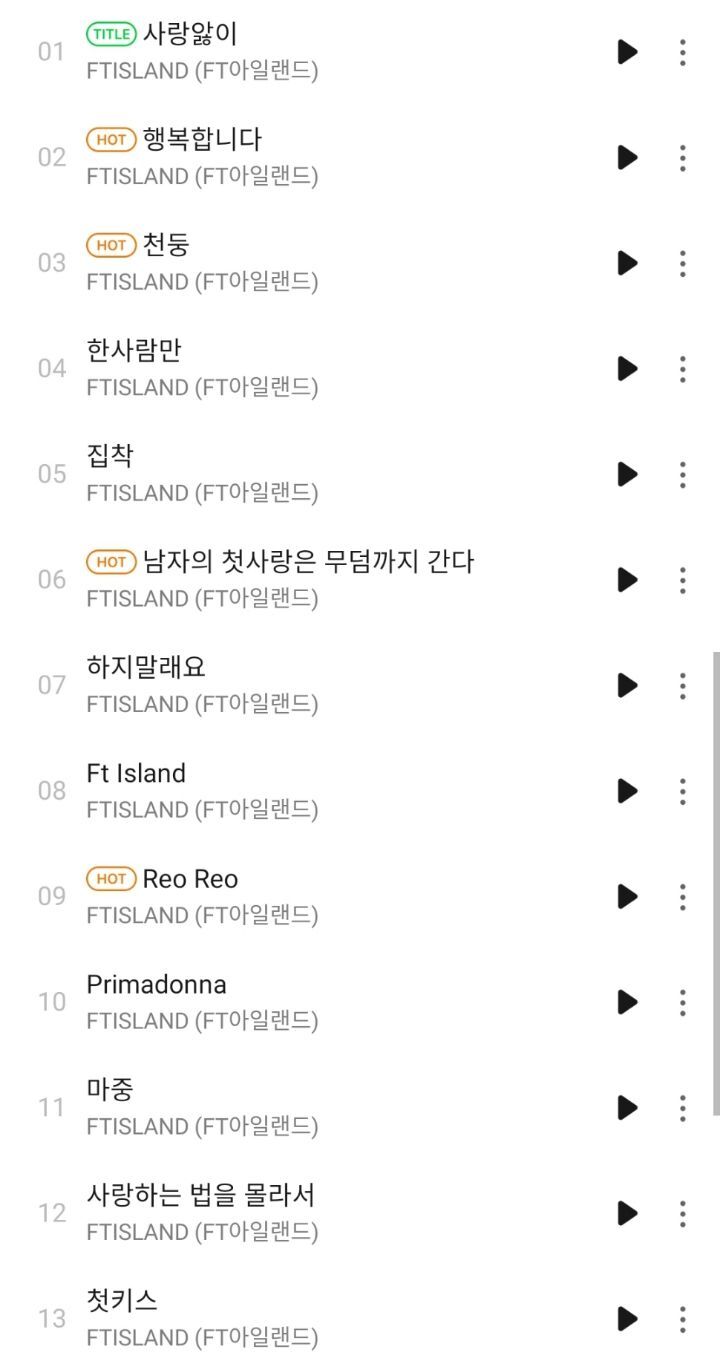Play the track 사랑앓이
720x1361 pixels.
pos(627,52)
